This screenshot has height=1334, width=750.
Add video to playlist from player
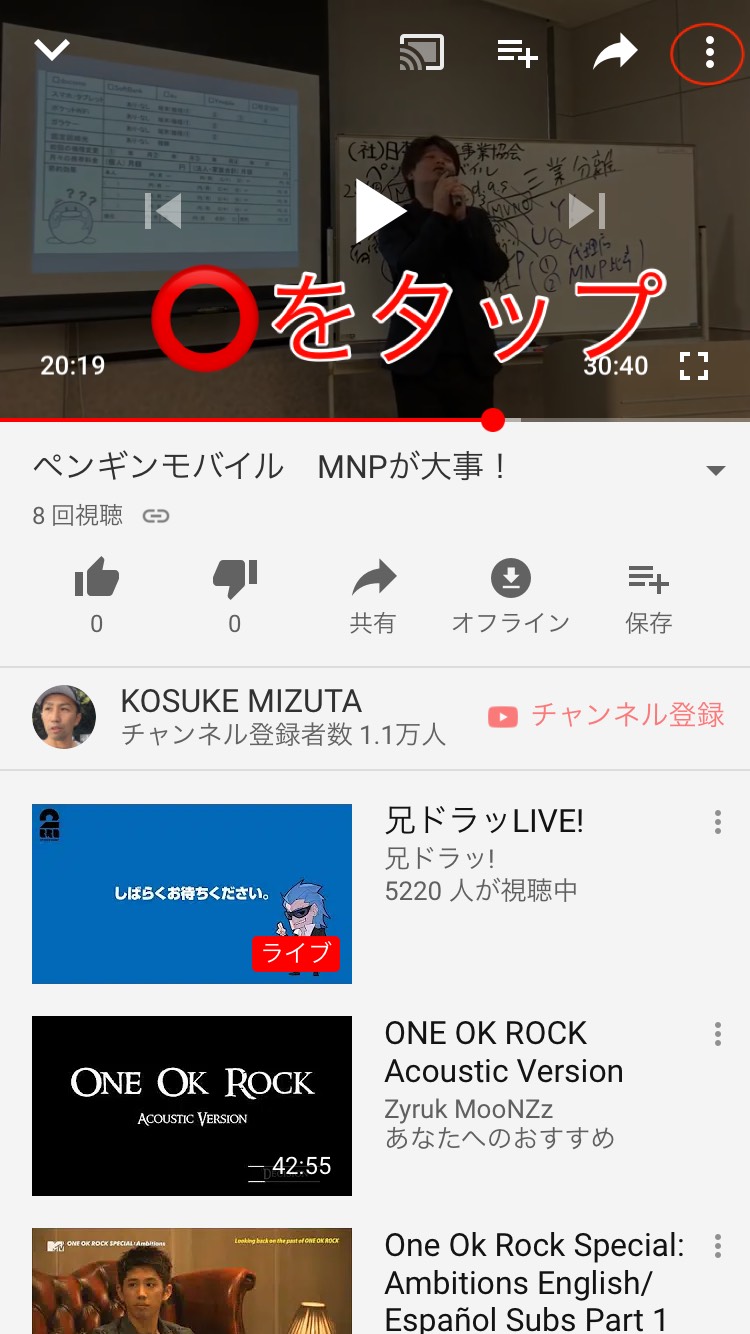click(x=518, y=52)
